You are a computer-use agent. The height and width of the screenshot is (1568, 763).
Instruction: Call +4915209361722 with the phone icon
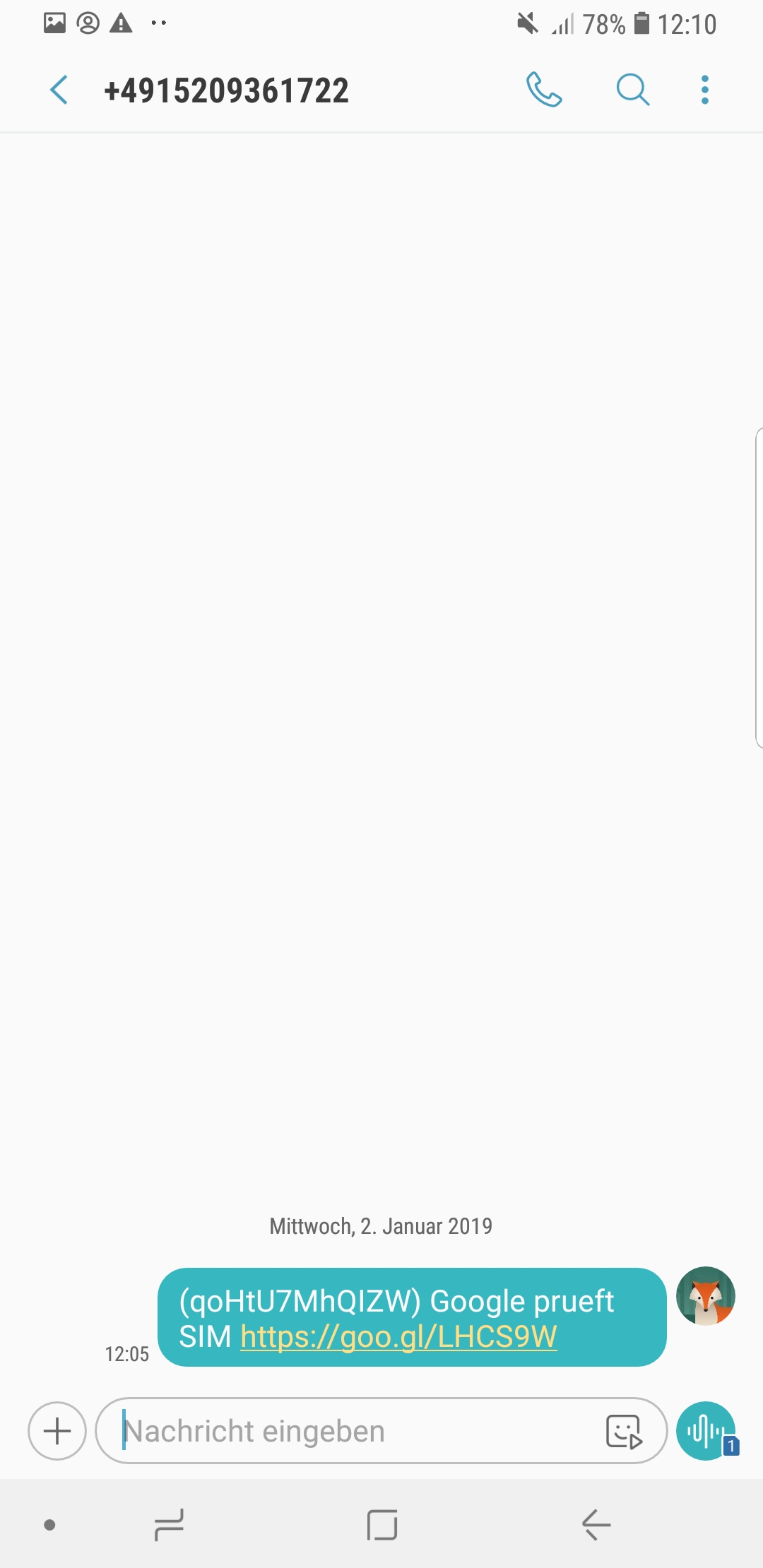(x=544, y=90)
